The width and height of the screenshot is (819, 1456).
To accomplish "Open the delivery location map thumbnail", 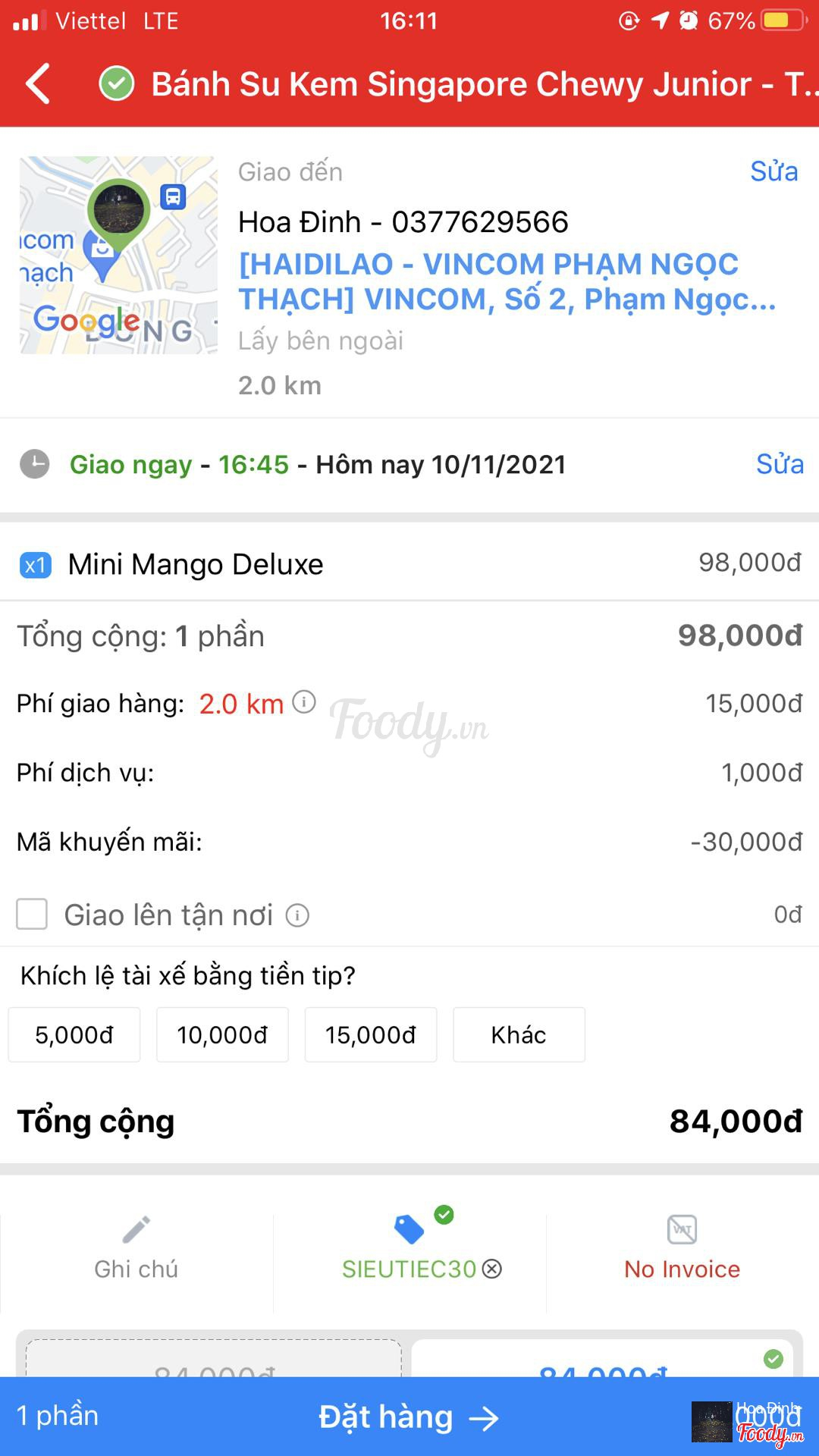I will (118, 255).
